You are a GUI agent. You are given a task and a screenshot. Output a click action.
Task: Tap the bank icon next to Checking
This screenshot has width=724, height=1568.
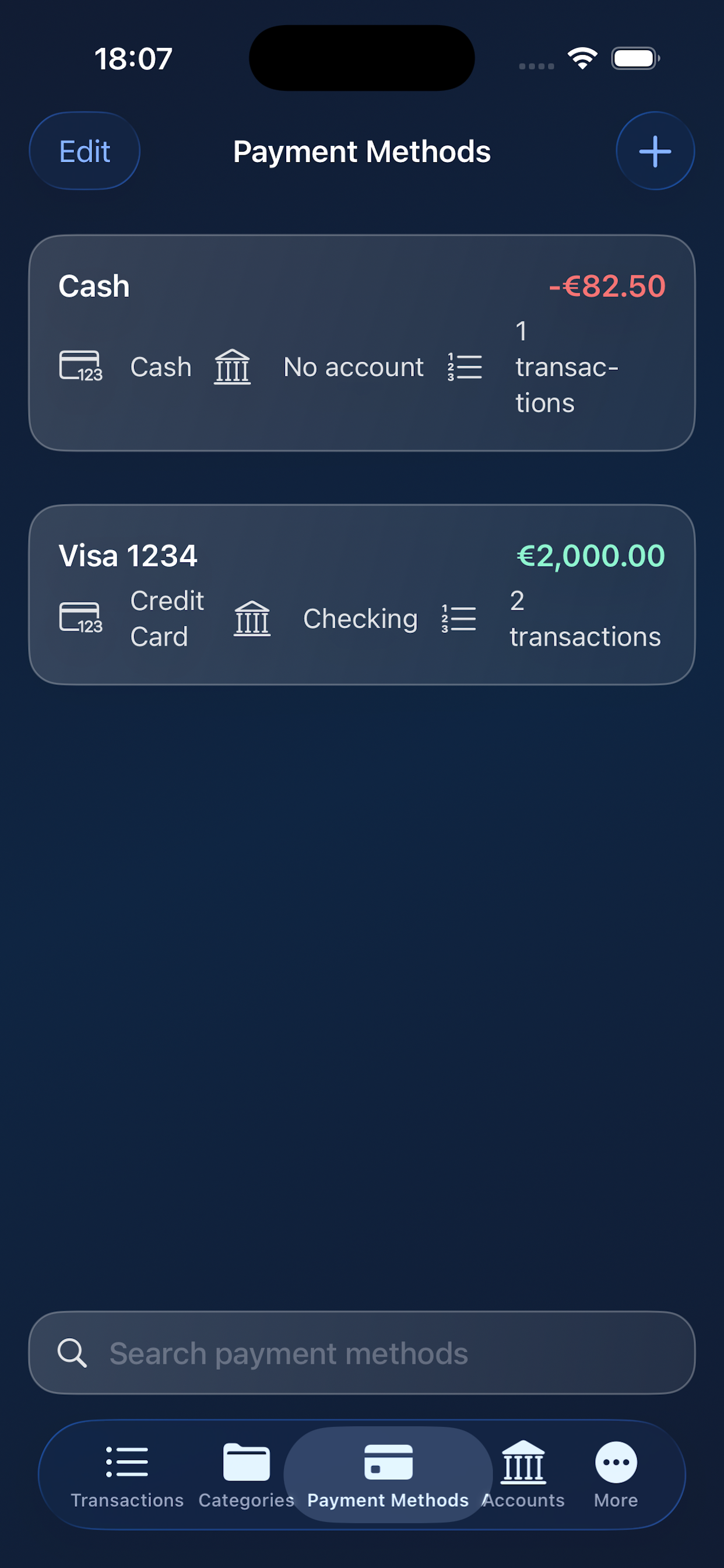[x=252, y=617]
